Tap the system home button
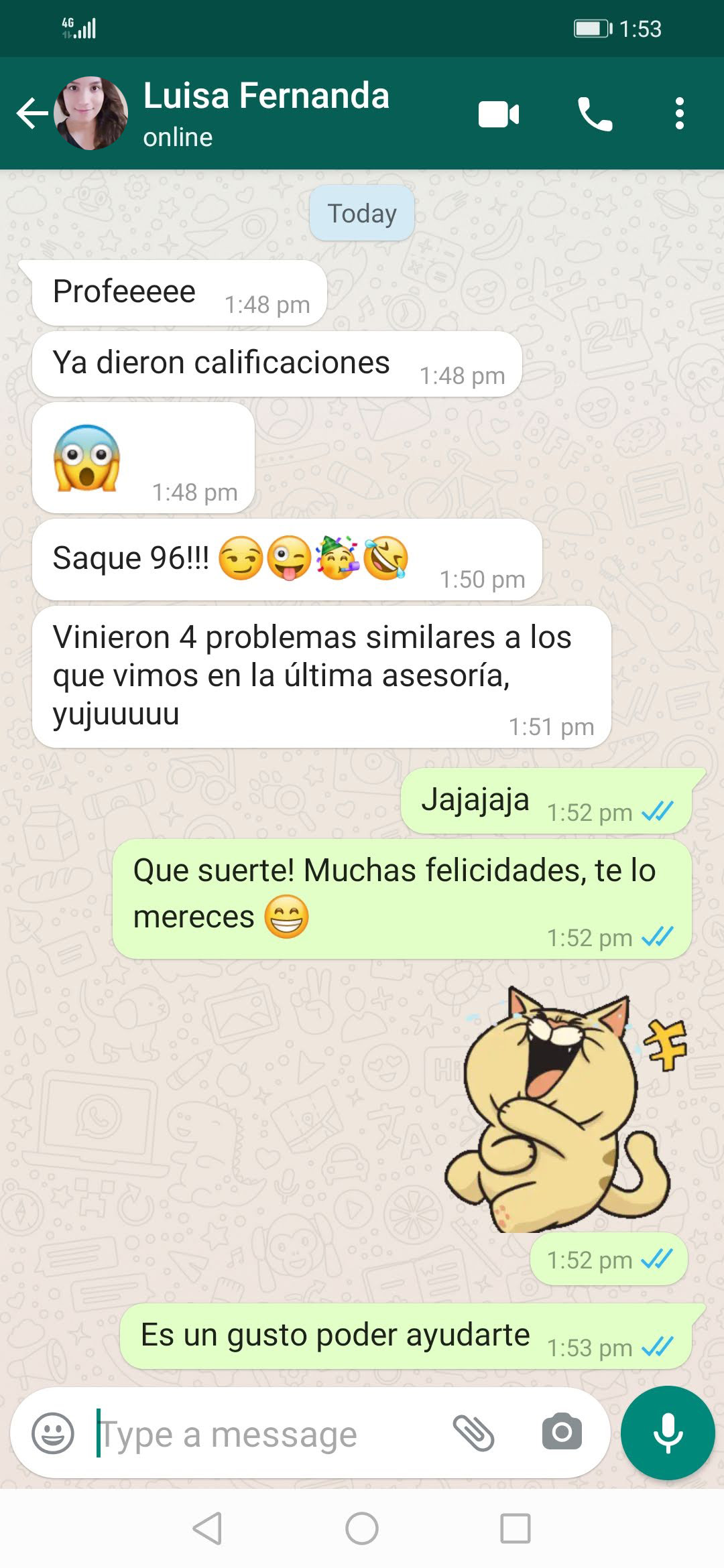 point(362,1528)
